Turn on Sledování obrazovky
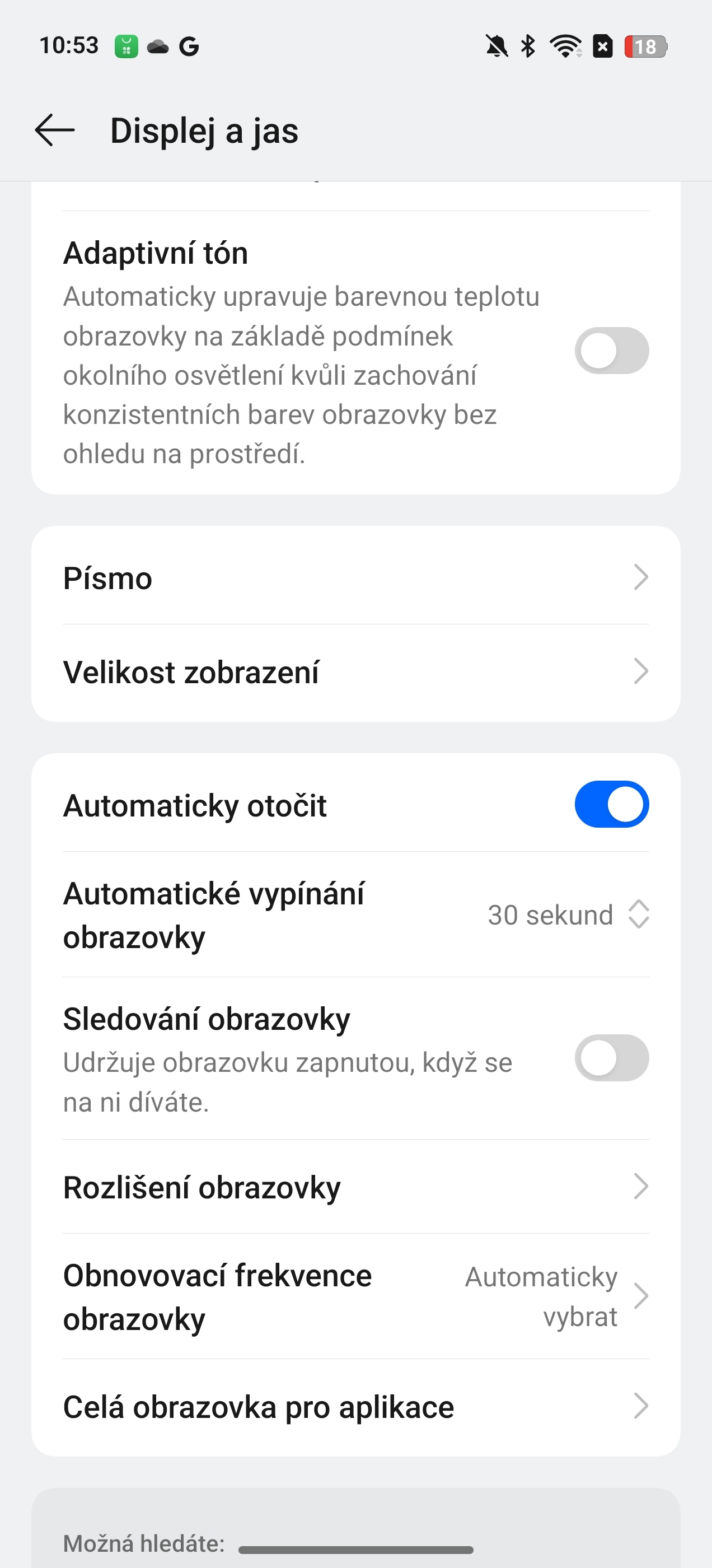 [611, 1057]
